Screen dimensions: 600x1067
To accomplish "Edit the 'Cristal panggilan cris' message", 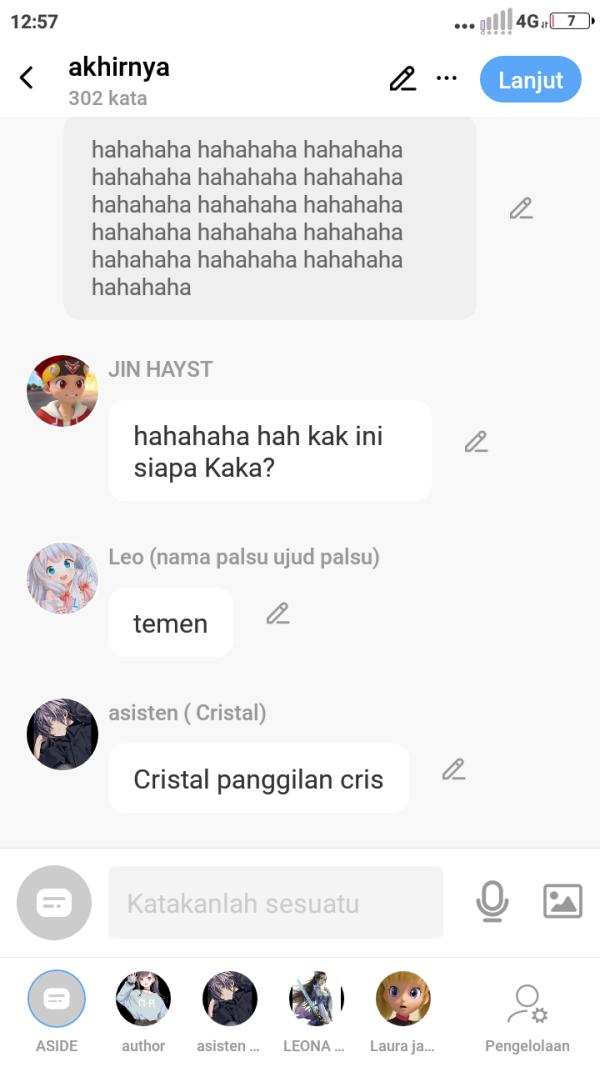I will coord(454,769).
